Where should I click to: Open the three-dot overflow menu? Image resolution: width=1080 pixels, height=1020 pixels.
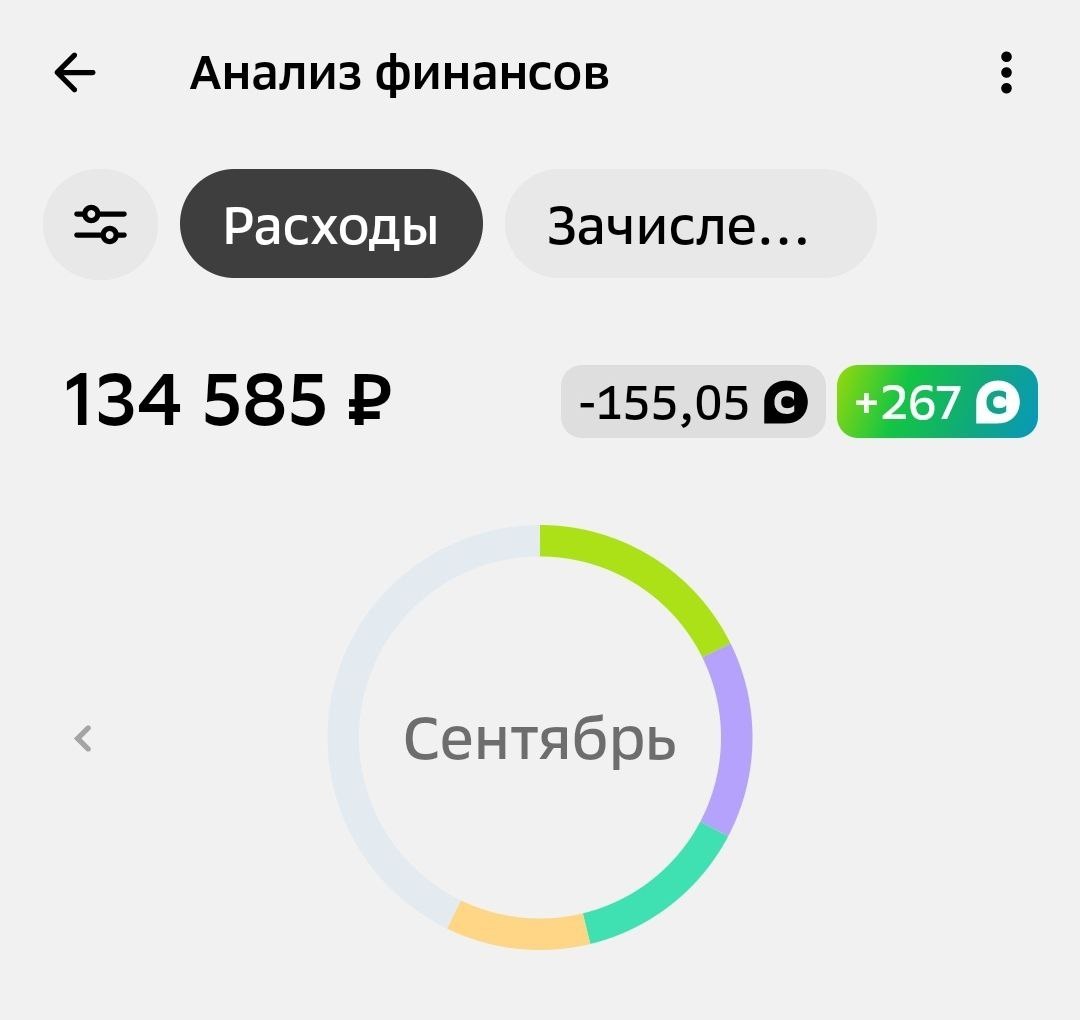click(x=1006, y=73)
